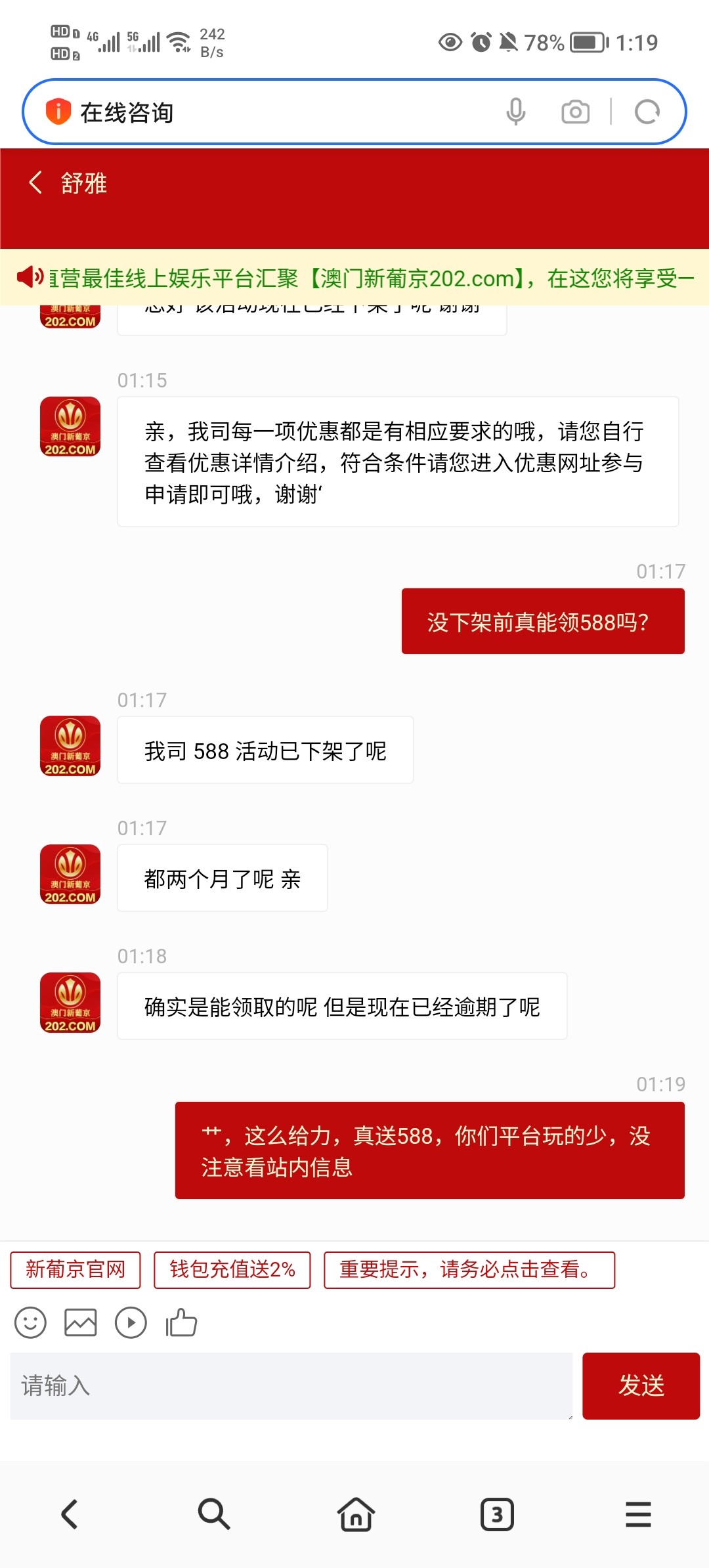Start voice search with the microphone icon
Screen dimensions: 709x1568
[516, 112]
